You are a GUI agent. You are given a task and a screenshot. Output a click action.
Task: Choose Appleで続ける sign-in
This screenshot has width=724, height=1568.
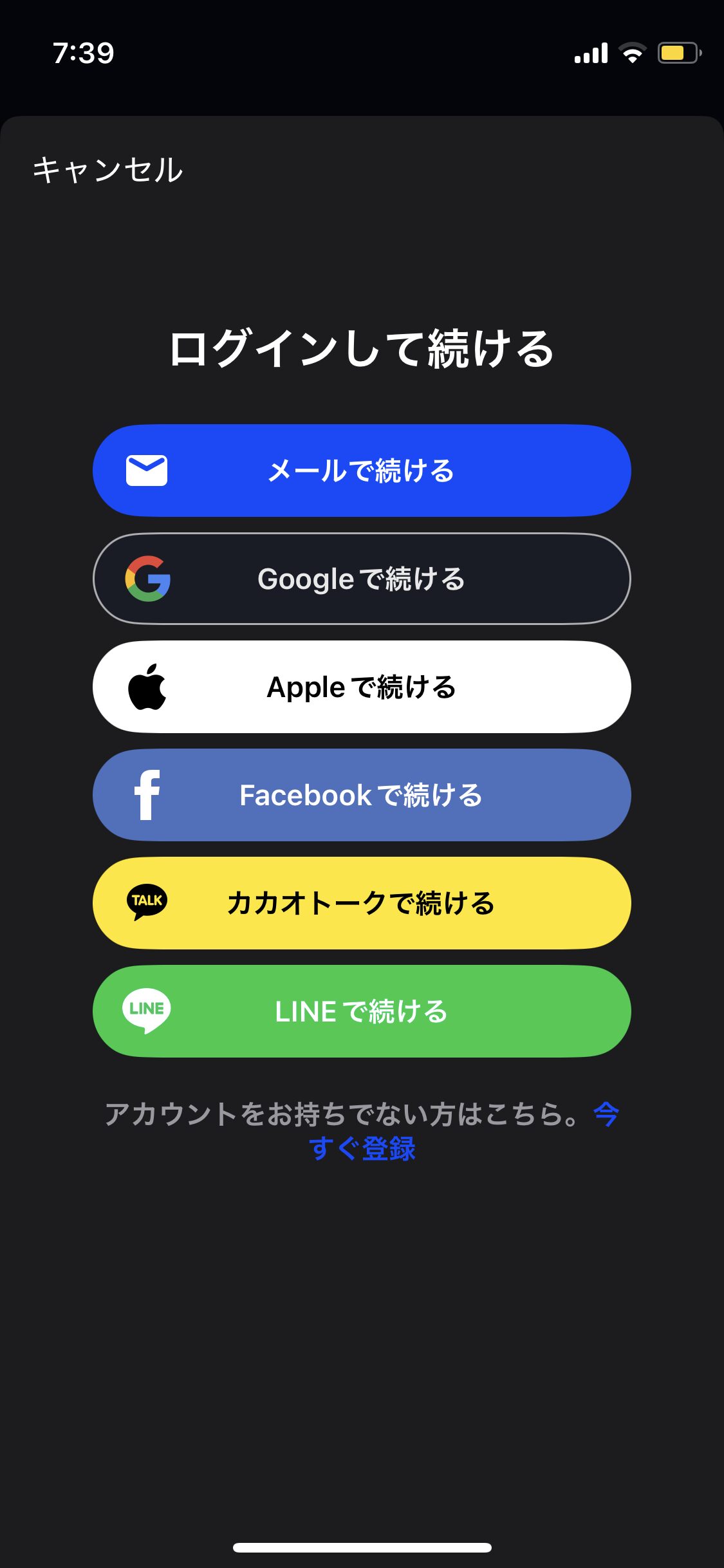(x=362, y=687)
